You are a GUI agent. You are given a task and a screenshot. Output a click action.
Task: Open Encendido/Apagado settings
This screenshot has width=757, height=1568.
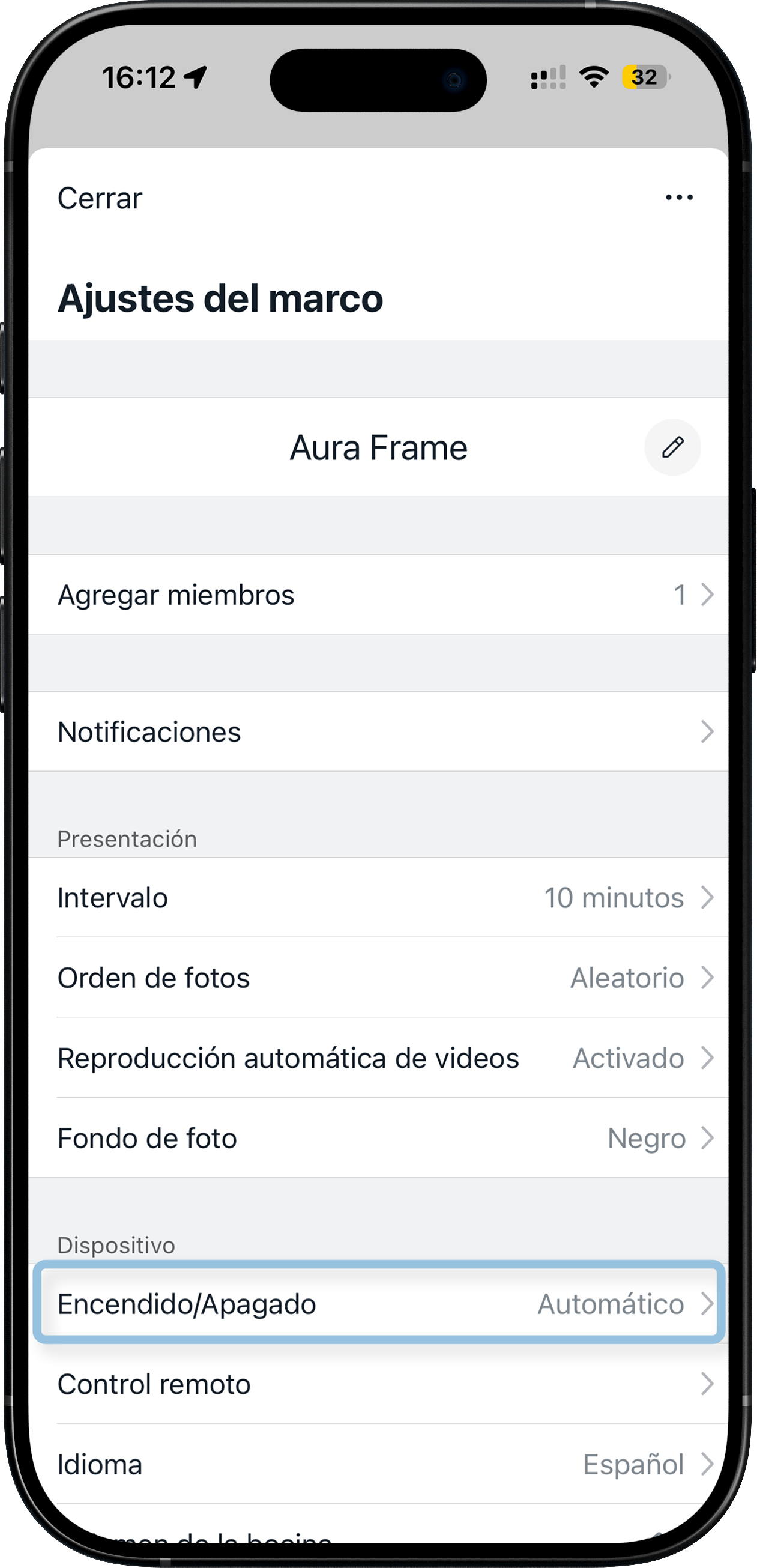point(377,1304)
